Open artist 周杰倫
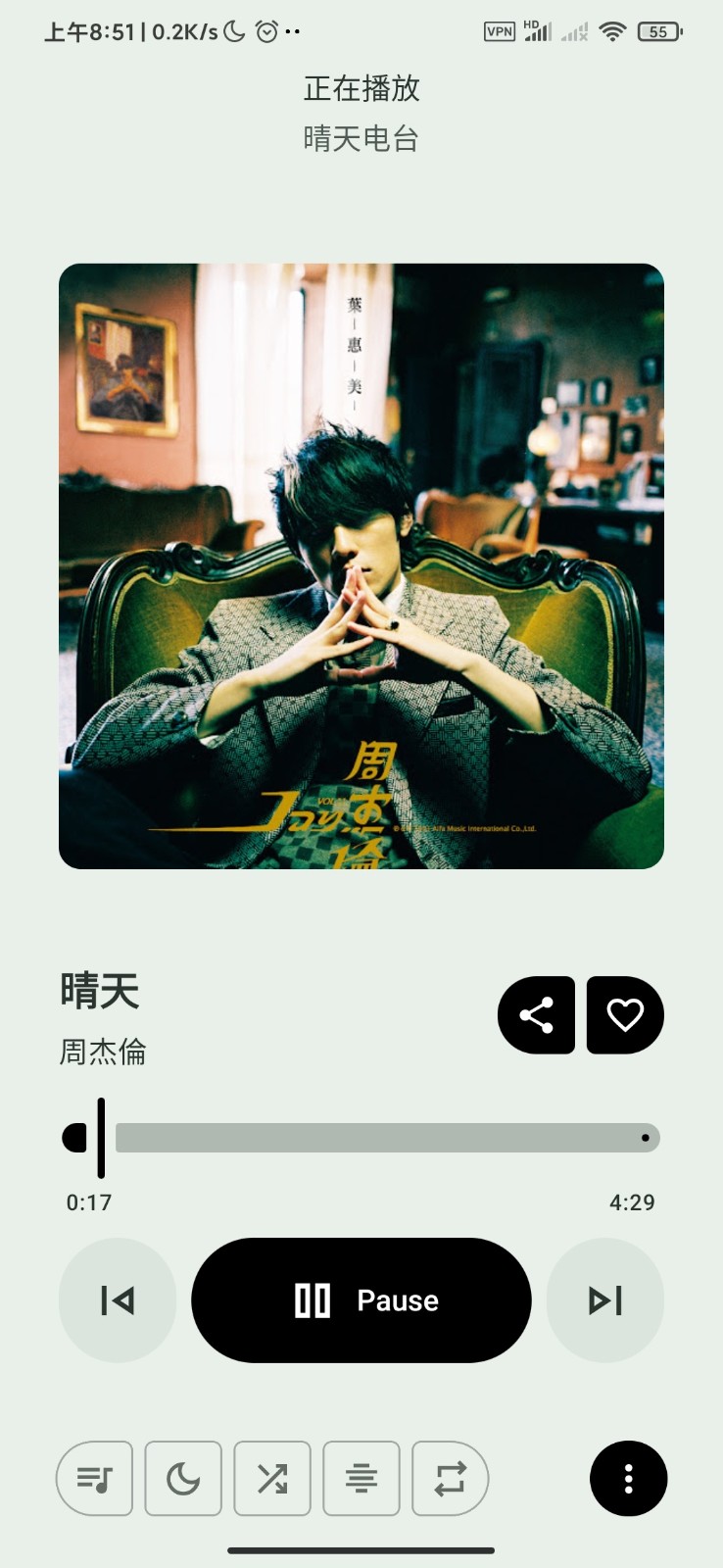This screenshot has height=1568, width=723. (x=103, y=1052)
